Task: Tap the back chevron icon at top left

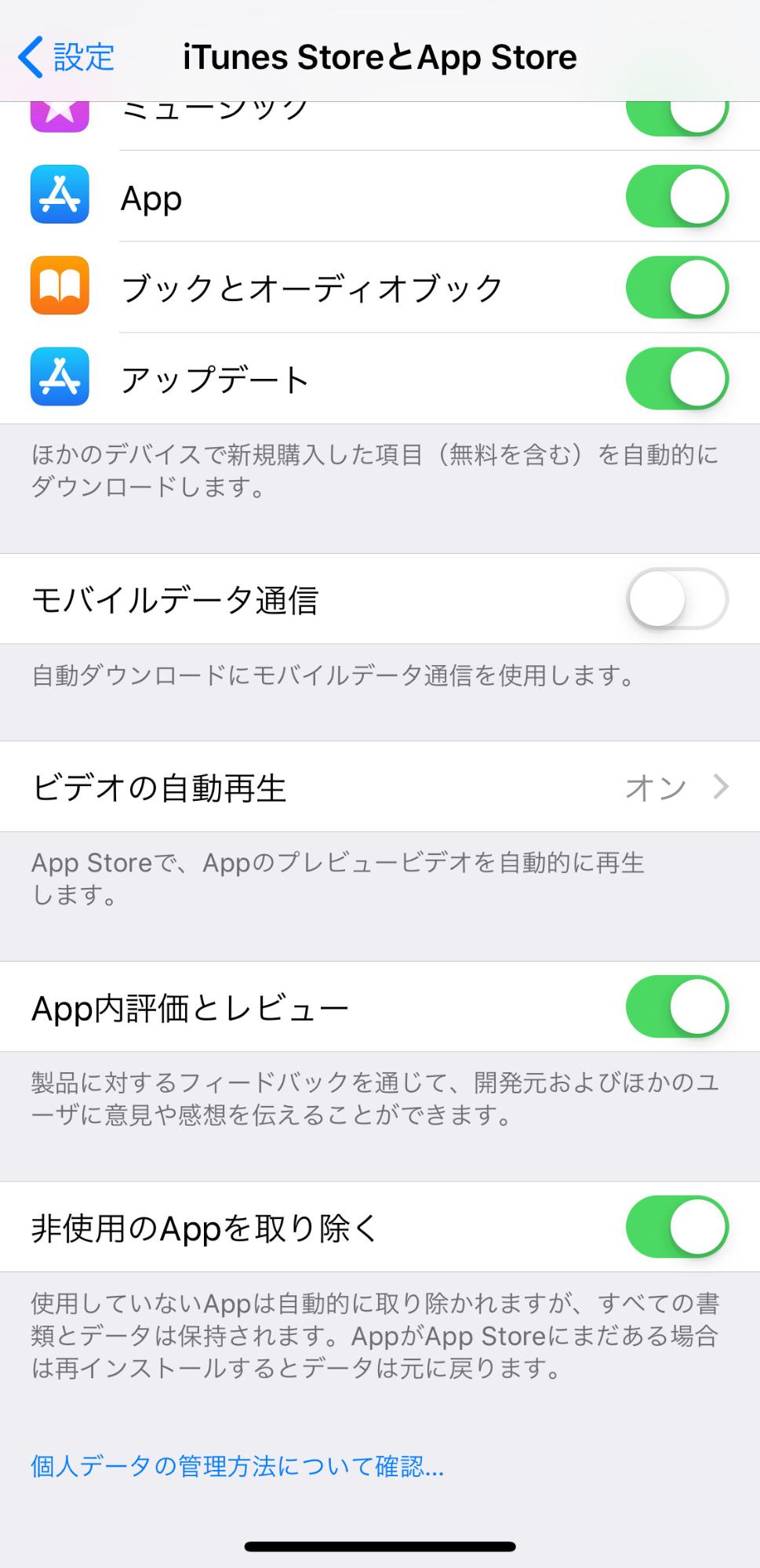Action: coord(31,56)
